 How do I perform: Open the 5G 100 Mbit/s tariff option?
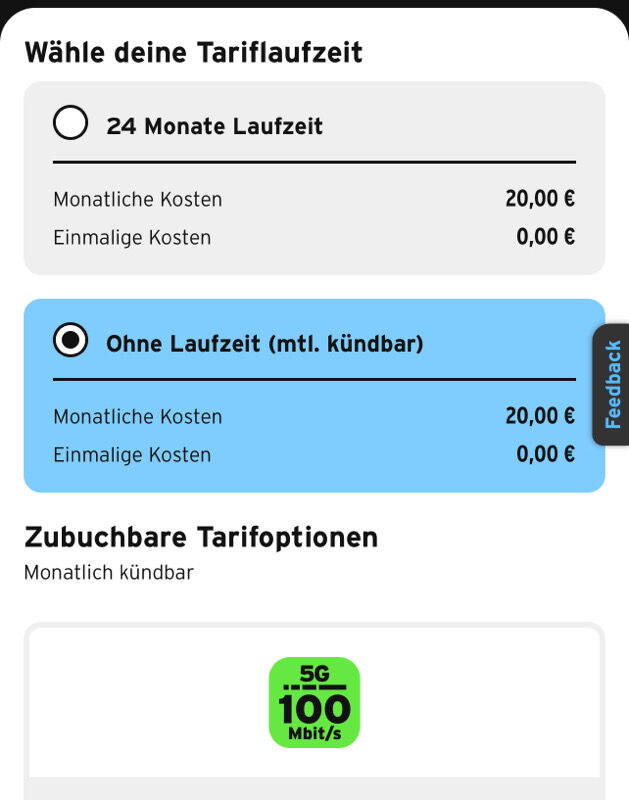pos(314,703)
